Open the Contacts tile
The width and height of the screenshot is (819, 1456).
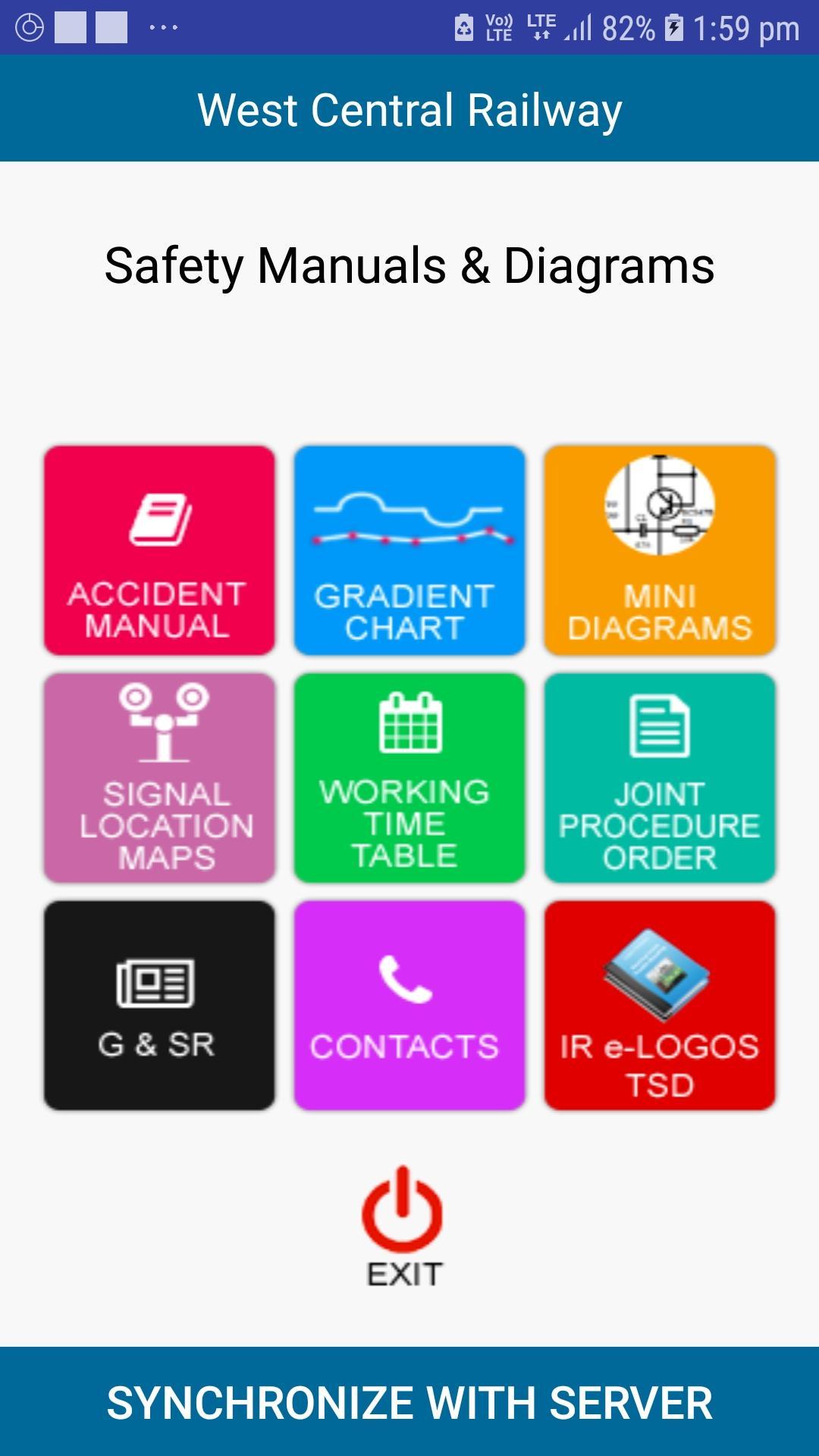[x=409, y=1006]
